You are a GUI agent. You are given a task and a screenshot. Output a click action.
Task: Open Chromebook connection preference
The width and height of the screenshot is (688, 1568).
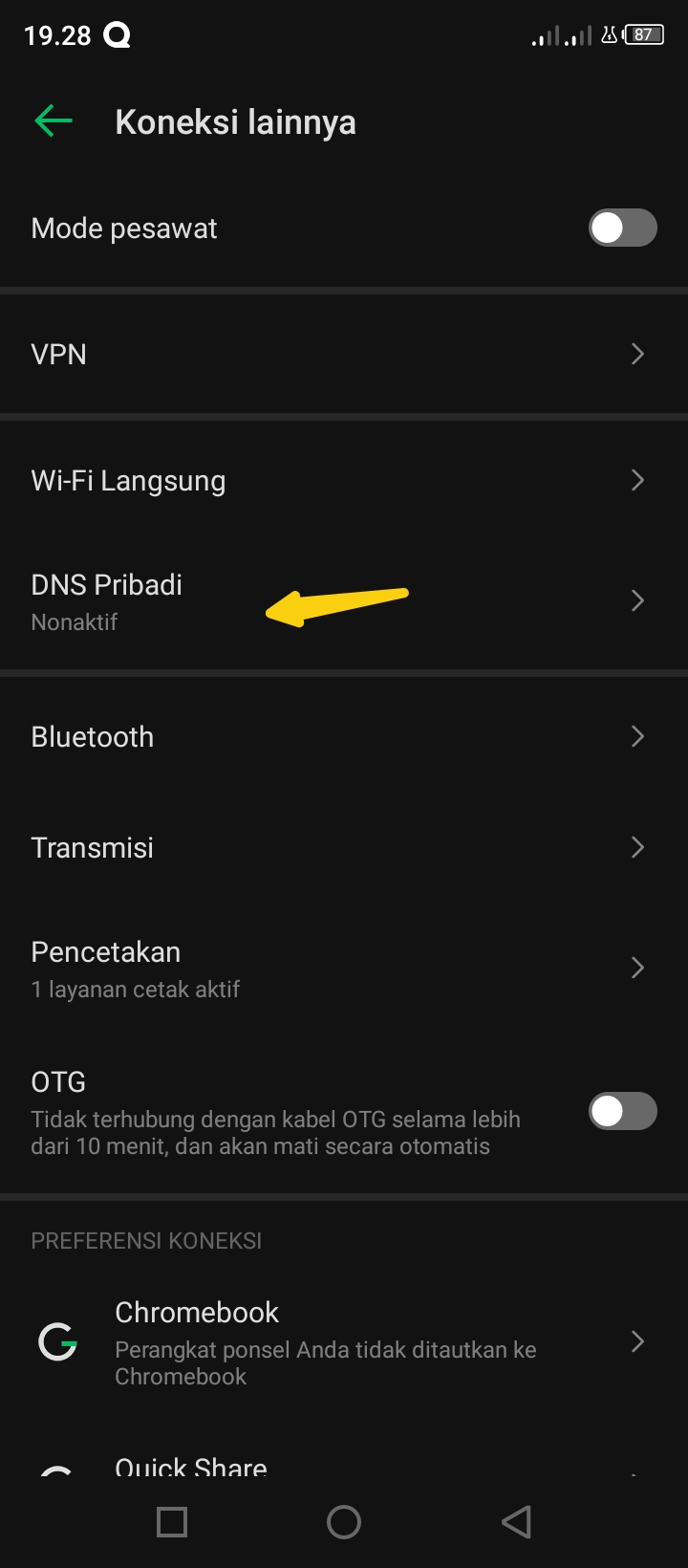[344, 1343]
